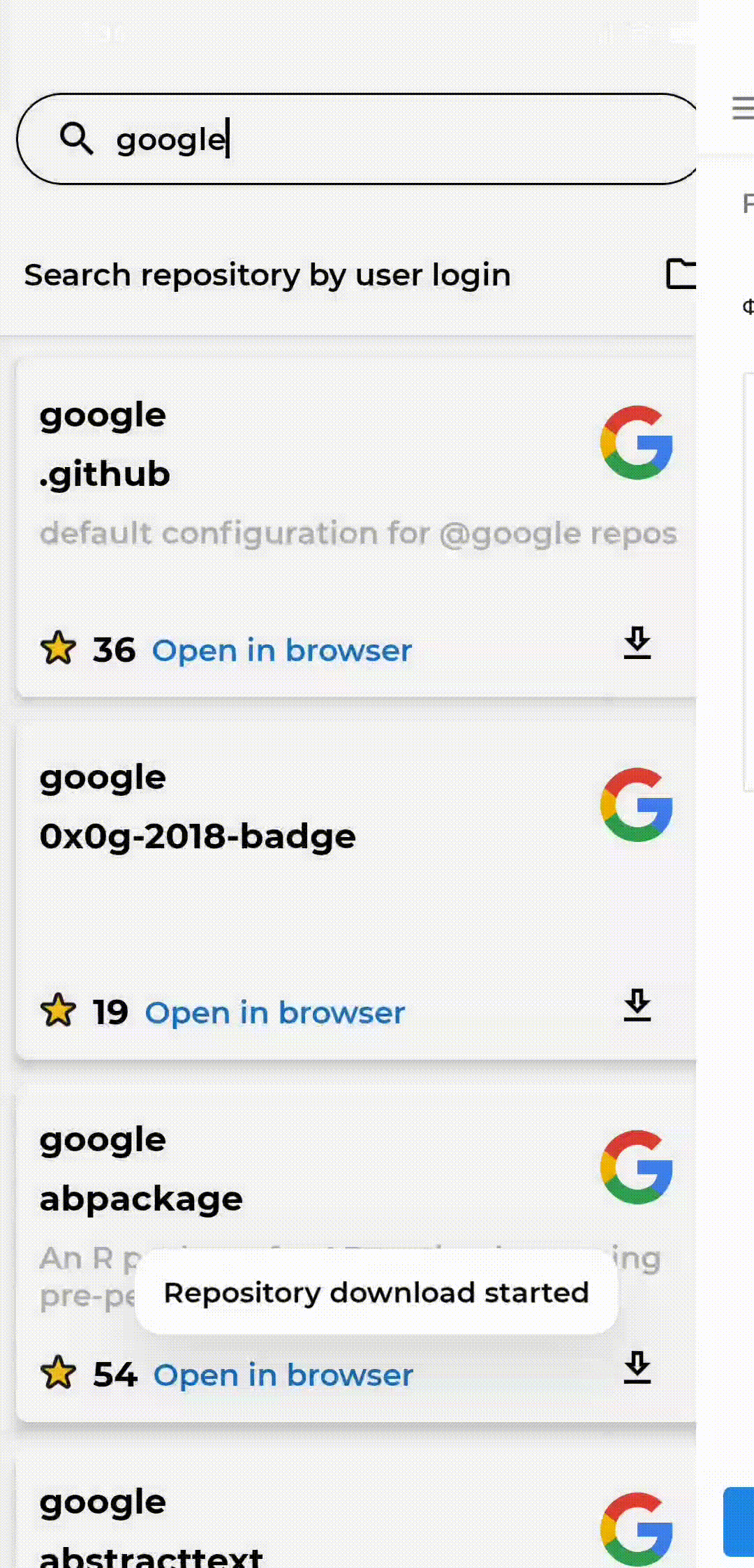754x1568 pixels.
Task: Open the folder icon beside search title
Action: tap(681, 274)
